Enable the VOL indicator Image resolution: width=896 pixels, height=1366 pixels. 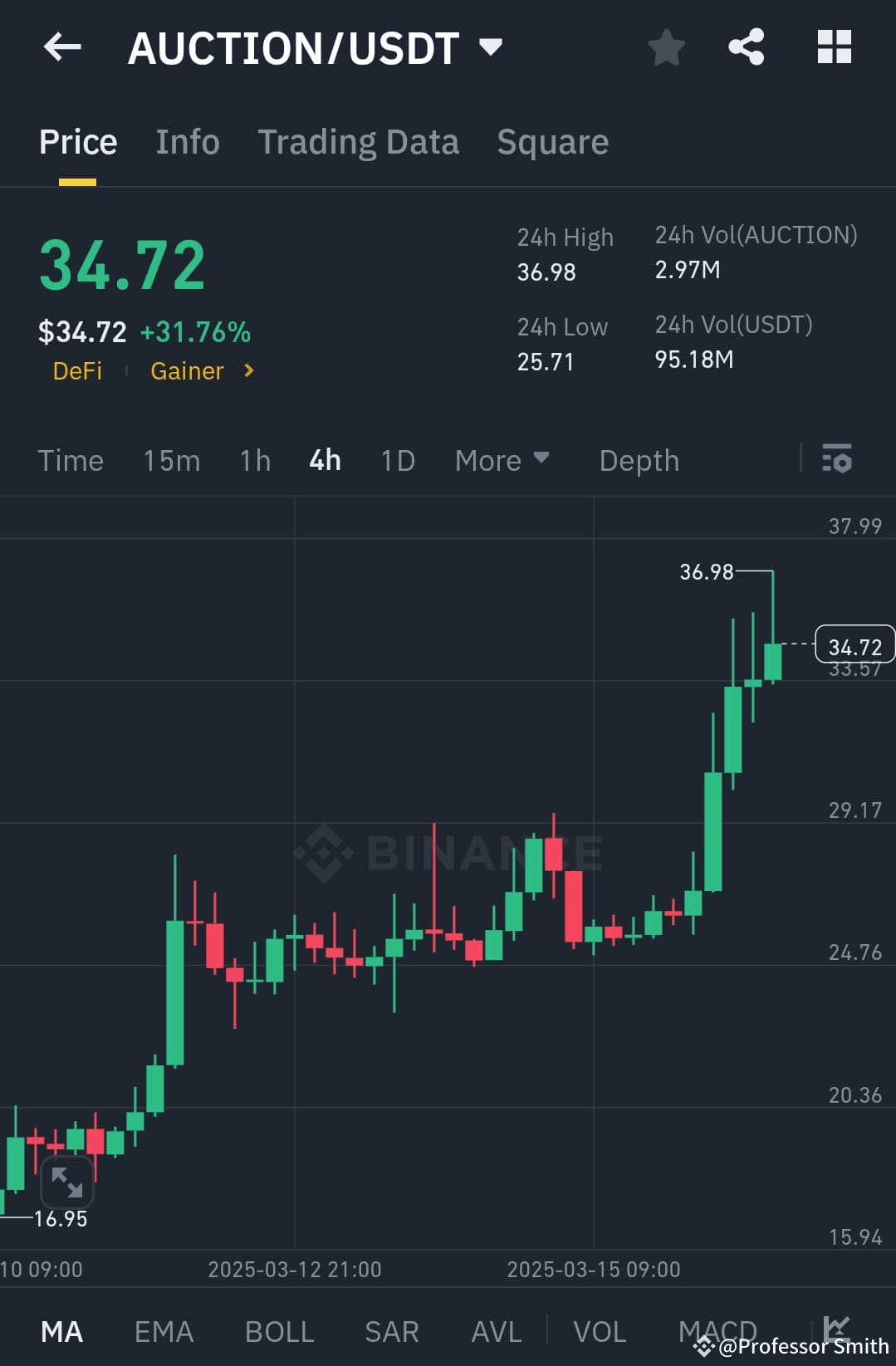[x=600, y=1329]
